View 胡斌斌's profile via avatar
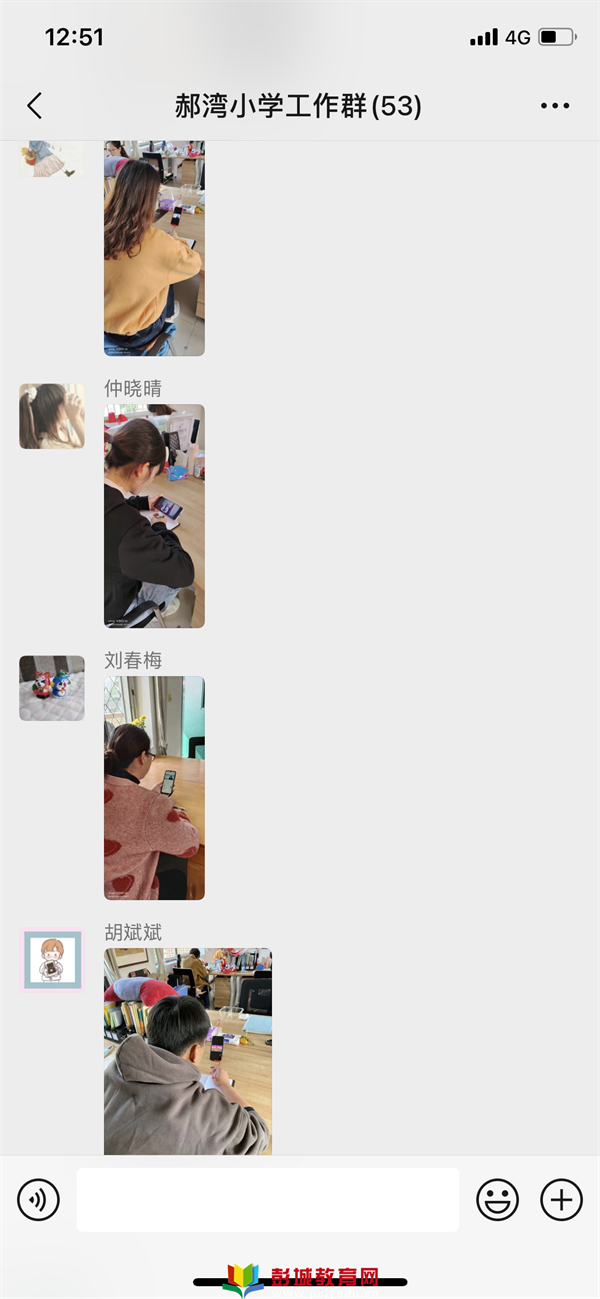The height and width of the screenshot is (1299, 600). [52, 960]
